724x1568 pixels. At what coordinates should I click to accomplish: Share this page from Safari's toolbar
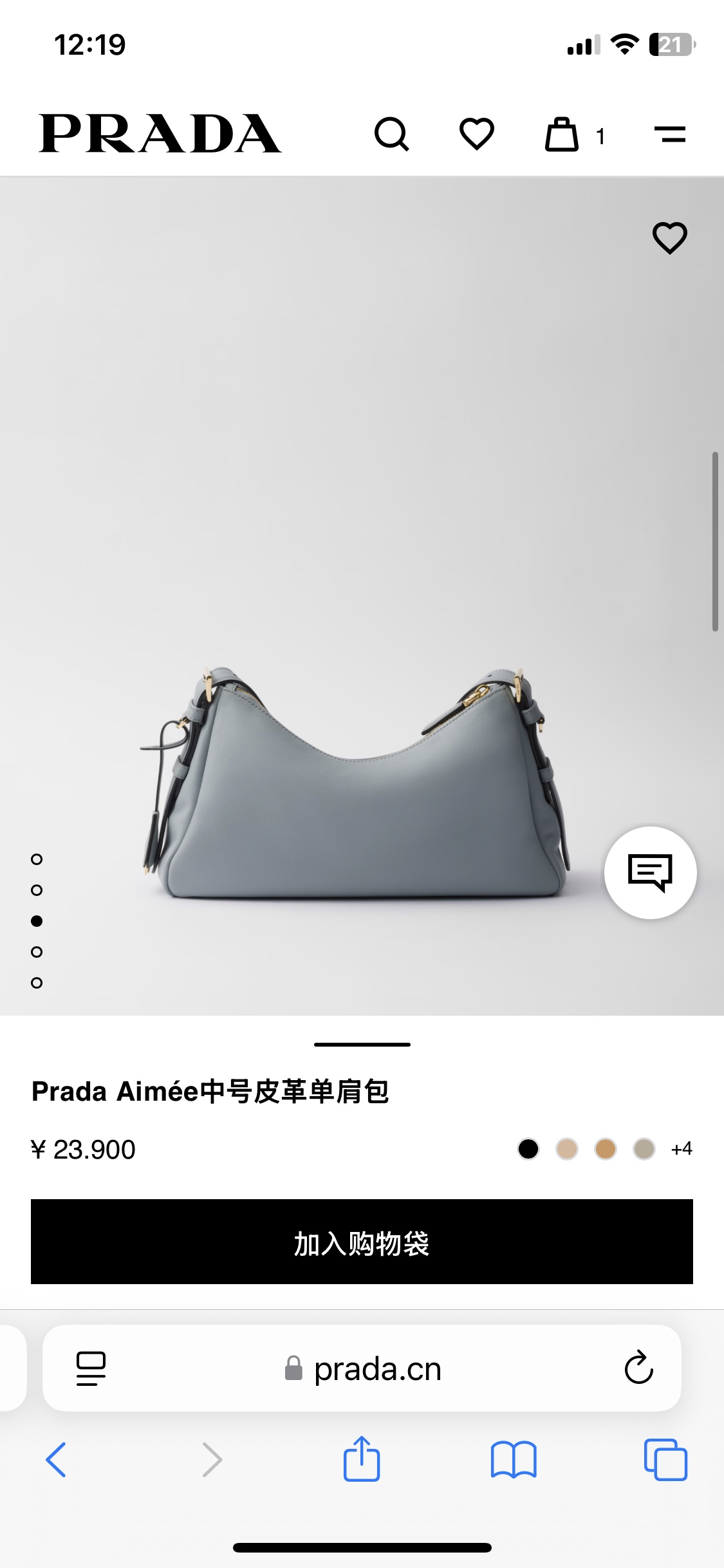[x=362, y=1459]
